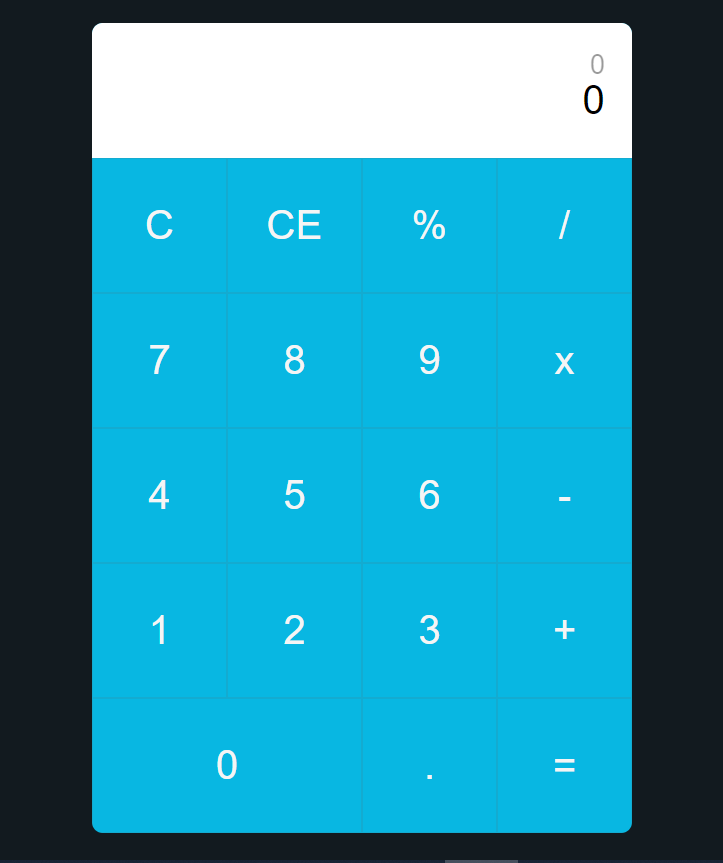Screen dimensions: 723x863
Task: Select the multiply x operator
Action: tap(564, 361)
